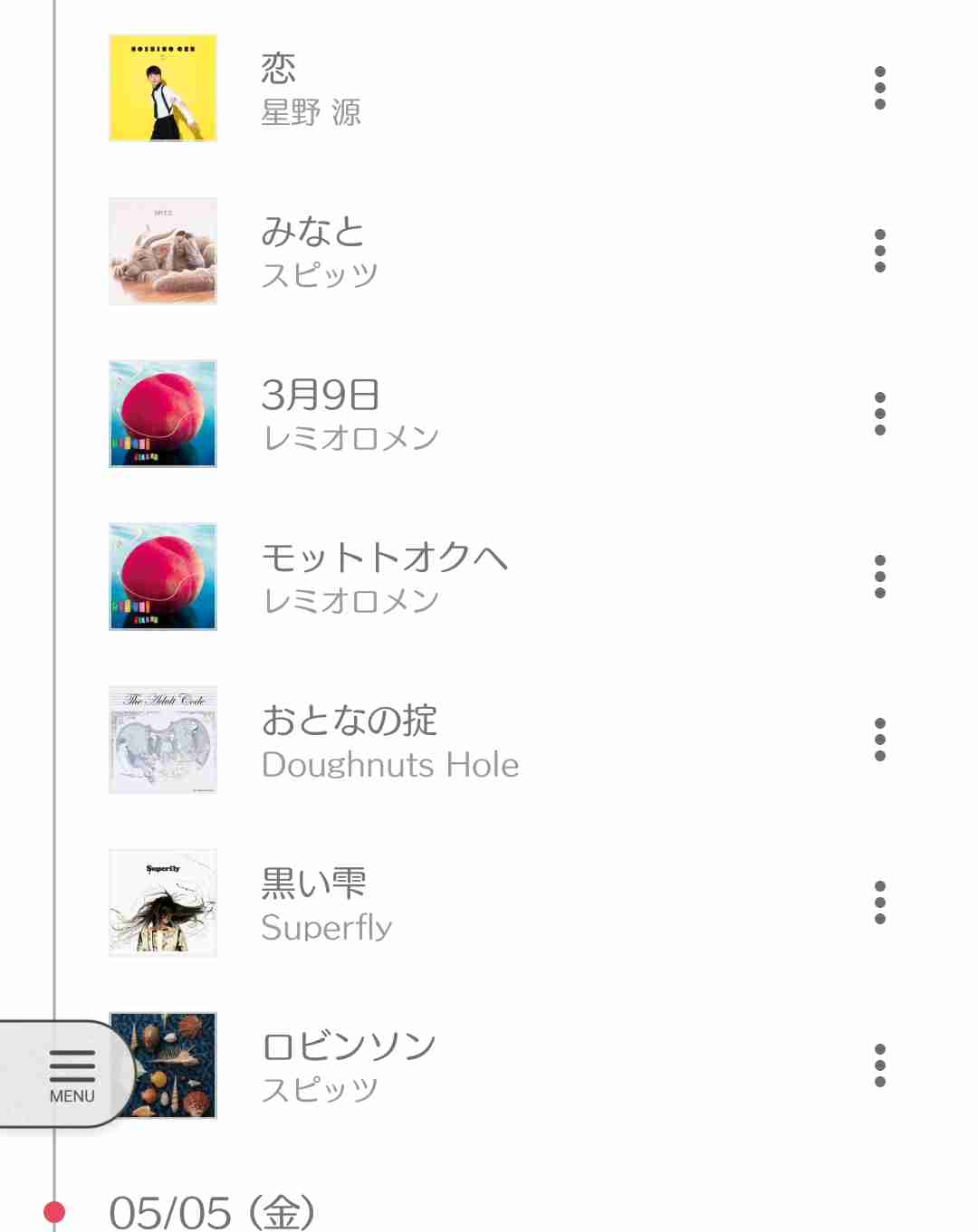Open the おとなの掟 album cover

coord(162,740)
